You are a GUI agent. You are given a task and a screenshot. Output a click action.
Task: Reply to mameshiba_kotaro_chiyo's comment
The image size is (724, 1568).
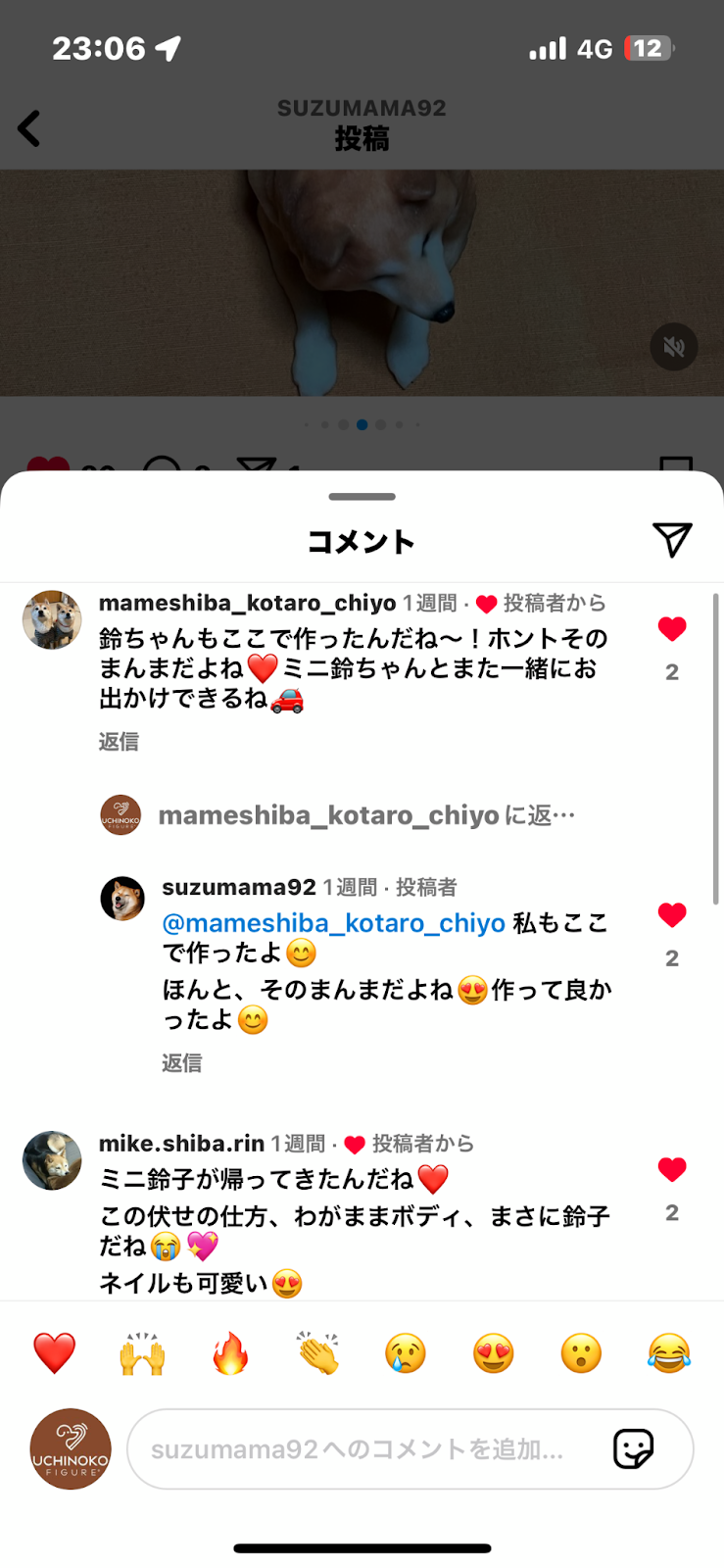coord(119,742)
